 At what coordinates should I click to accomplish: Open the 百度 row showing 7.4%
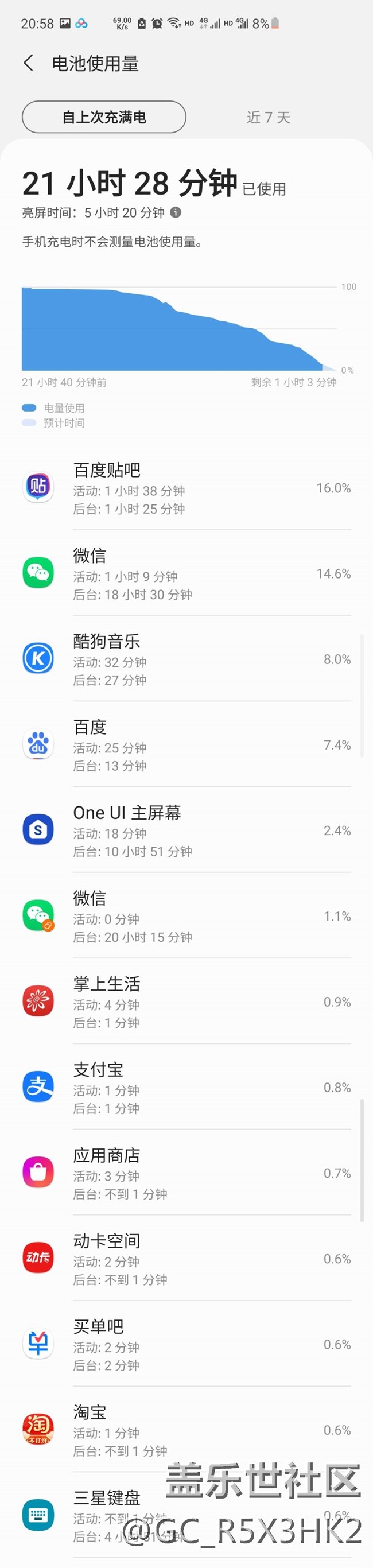tap(186, 745)
